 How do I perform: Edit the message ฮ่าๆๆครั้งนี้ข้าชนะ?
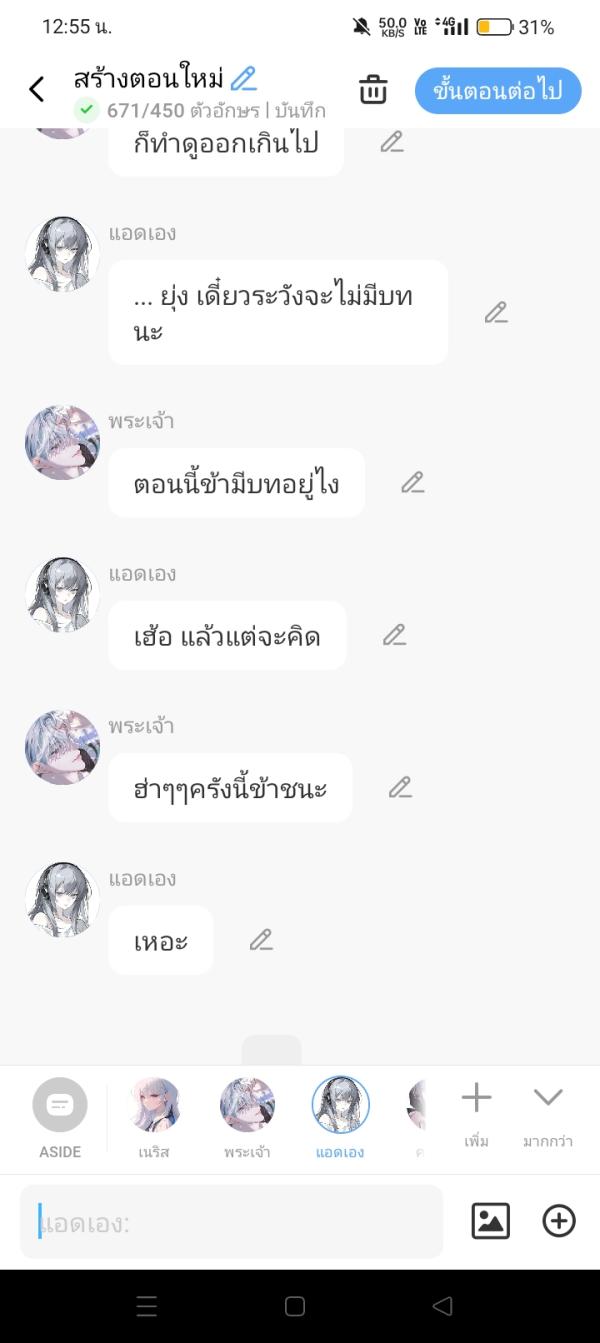coord(400,788)
